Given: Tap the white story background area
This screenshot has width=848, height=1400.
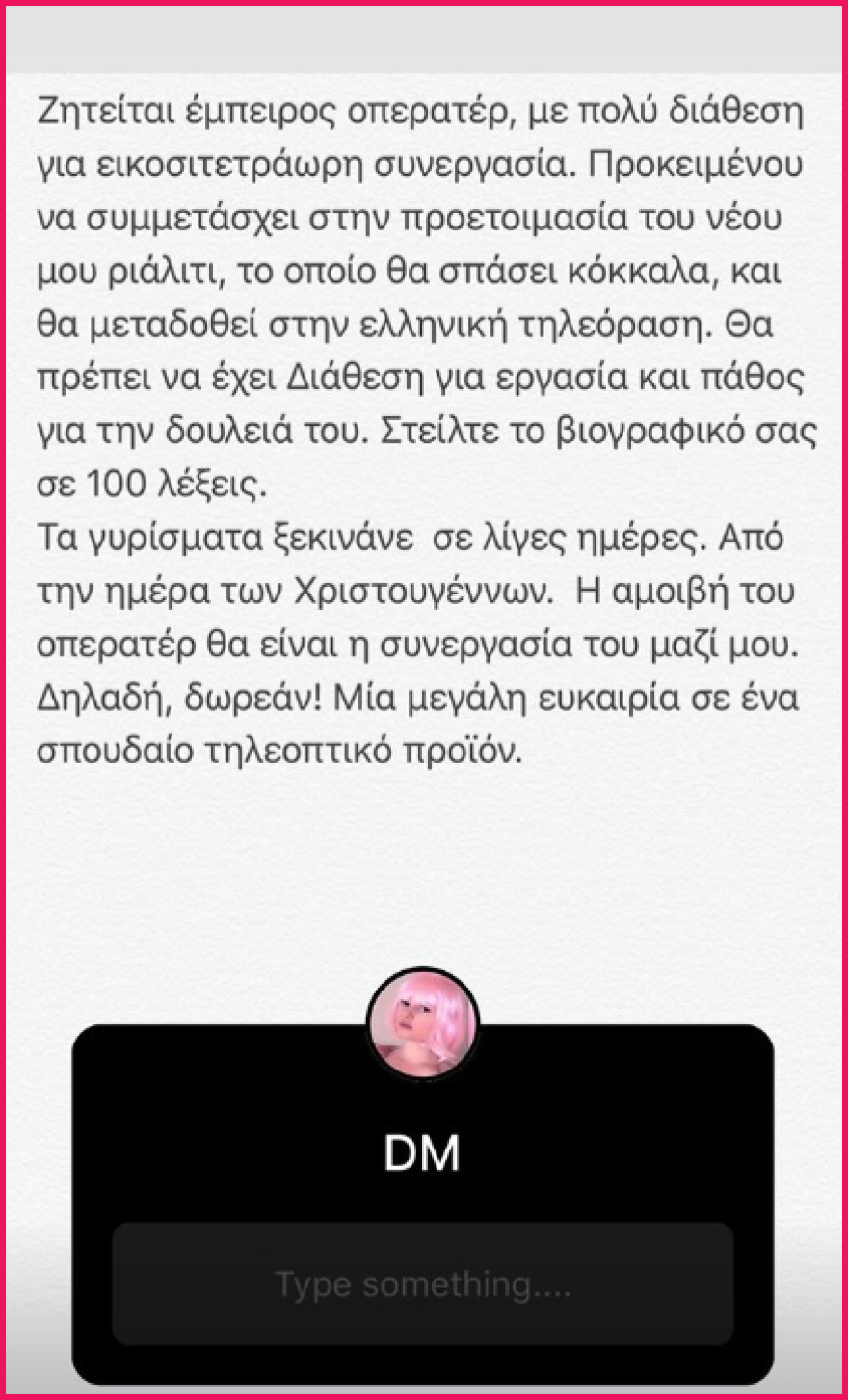Looking at the screenshot, I should 424,867.
